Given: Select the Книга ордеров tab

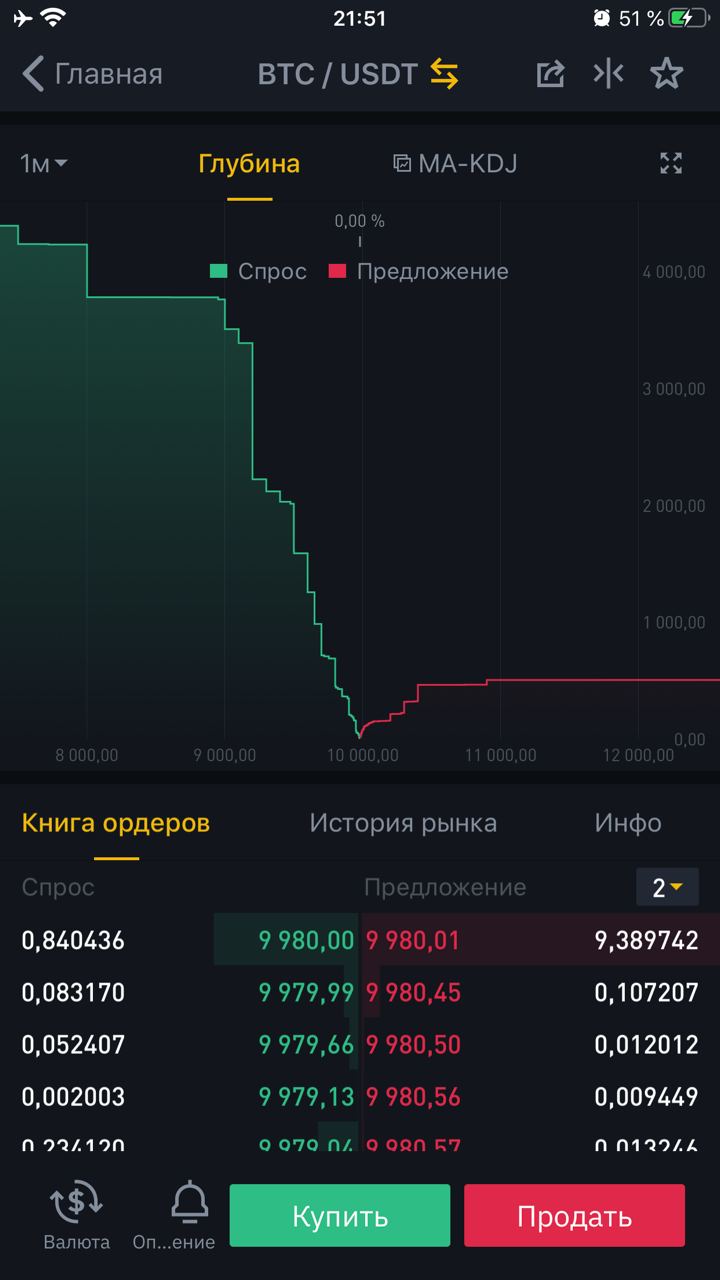Looking at the screenshot, I should click(x=116, y=823).
